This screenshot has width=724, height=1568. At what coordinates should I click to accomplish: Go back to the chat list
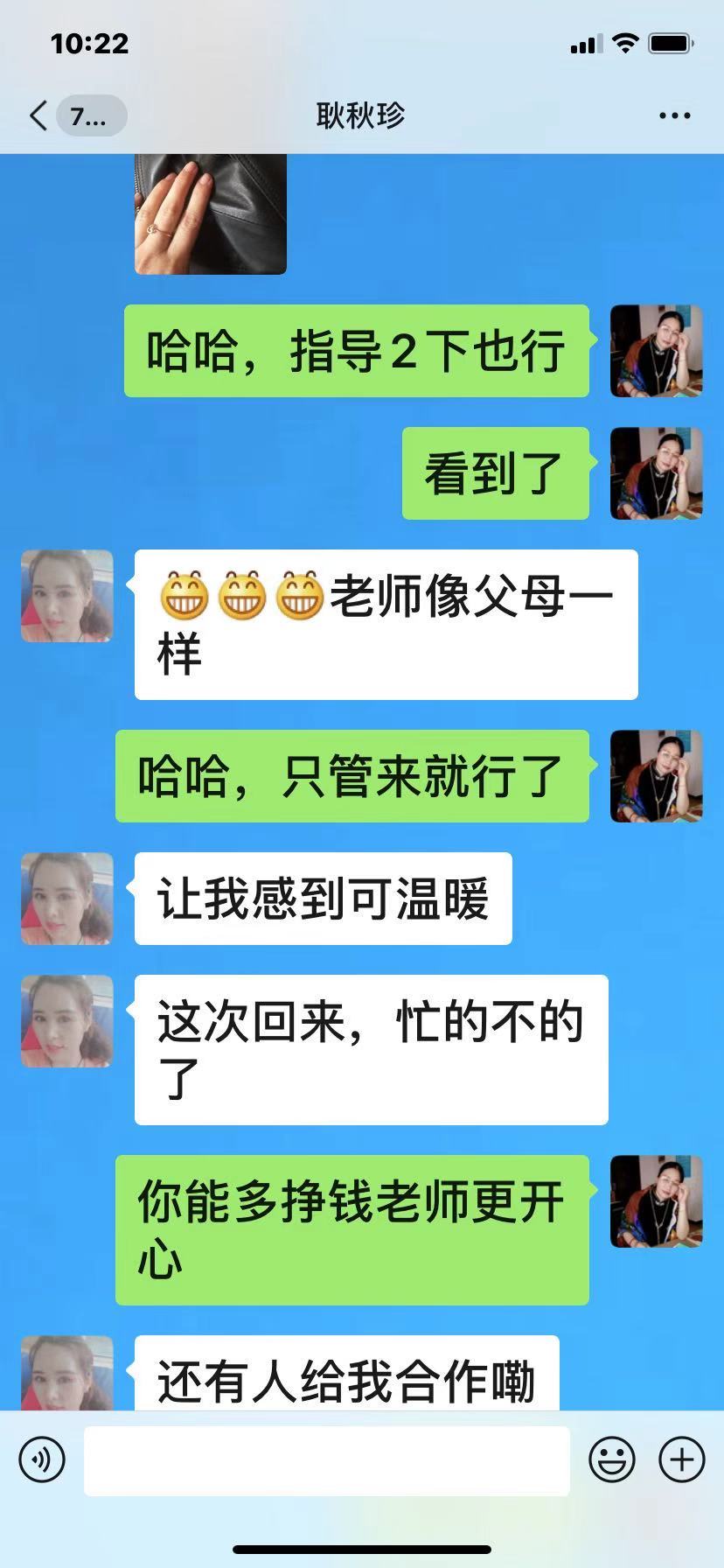39,115
